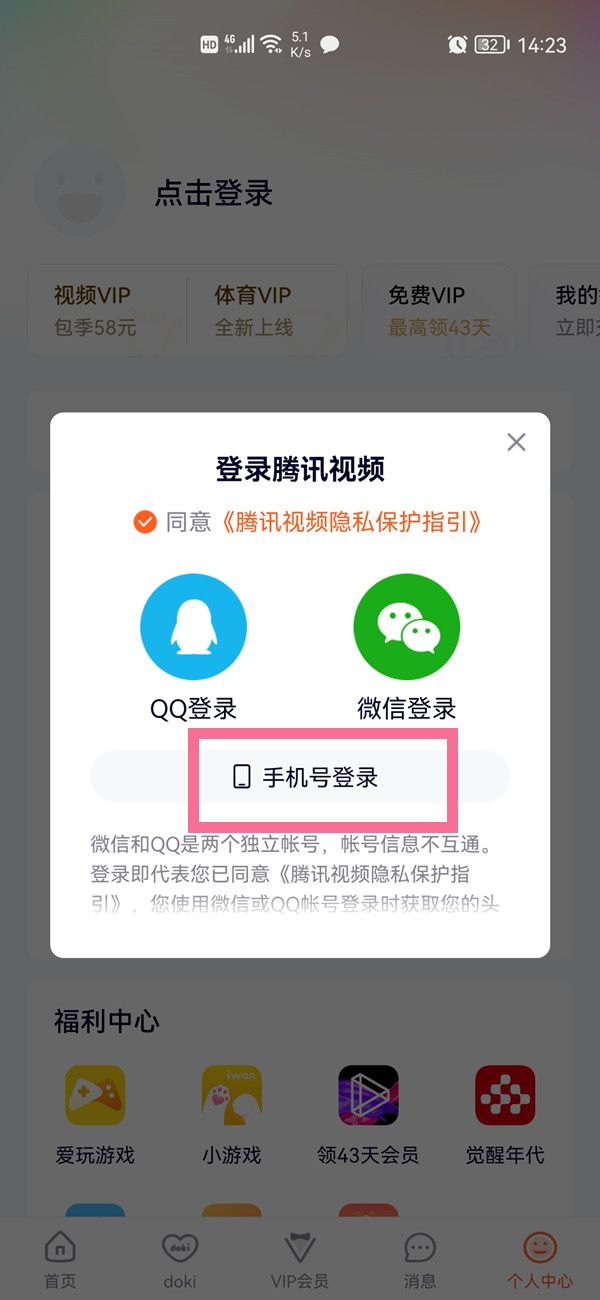The image size is (600, 1300).
Task: Go to the 首页 tab
Action: (59, 1259)
